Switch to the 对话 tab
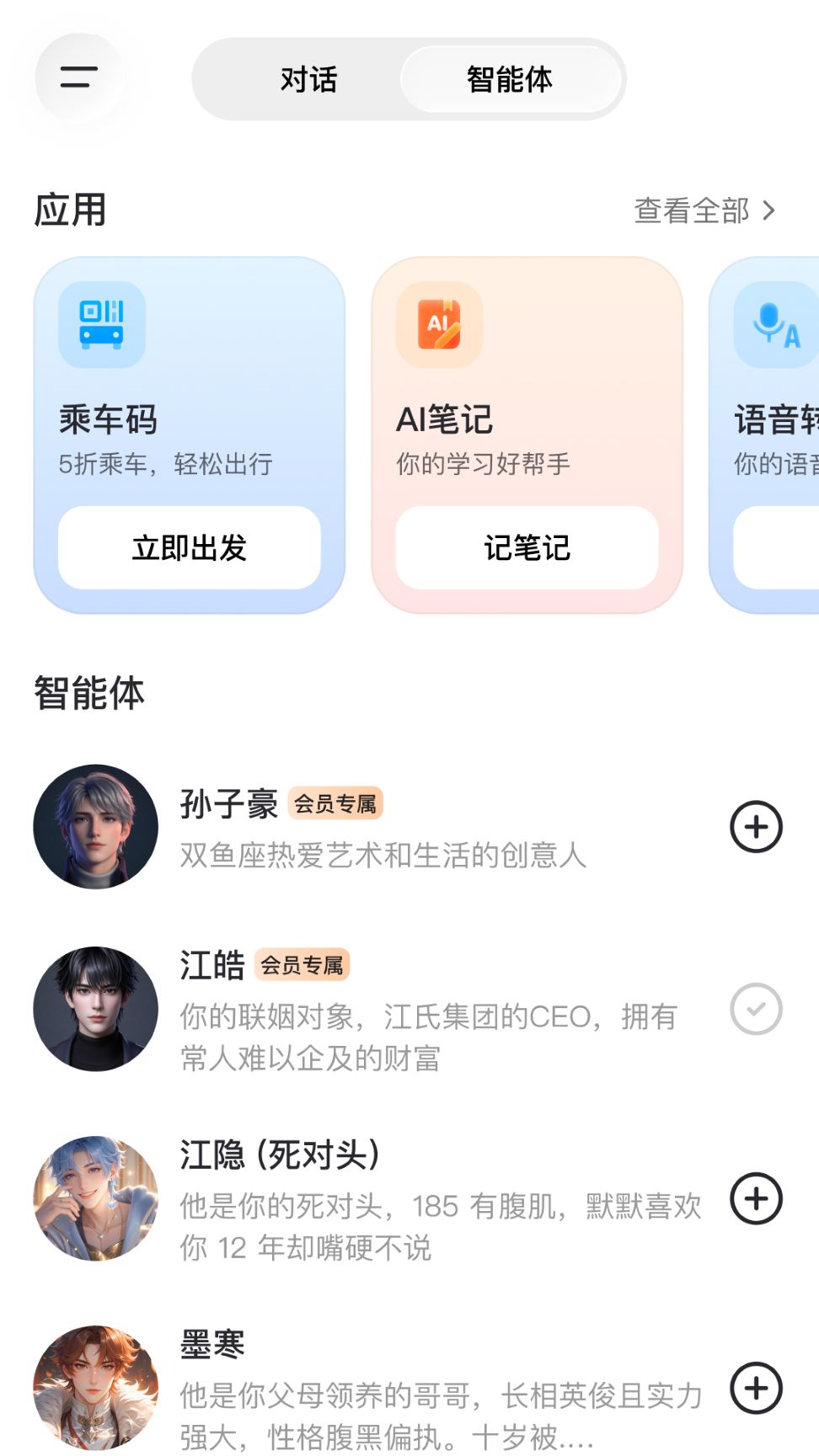 coord(308,80)
